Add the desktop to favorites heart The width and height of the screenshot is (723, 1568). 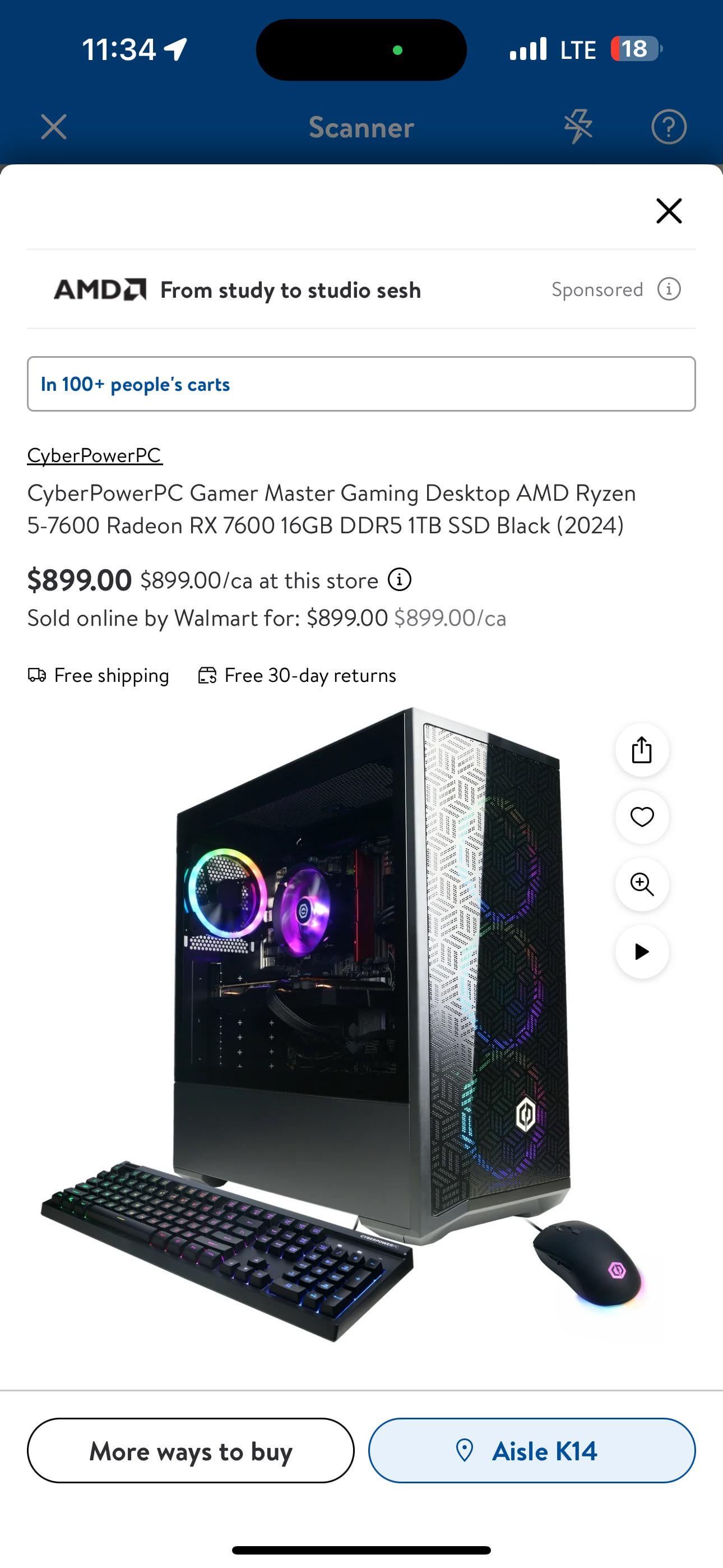coord(642,817)
